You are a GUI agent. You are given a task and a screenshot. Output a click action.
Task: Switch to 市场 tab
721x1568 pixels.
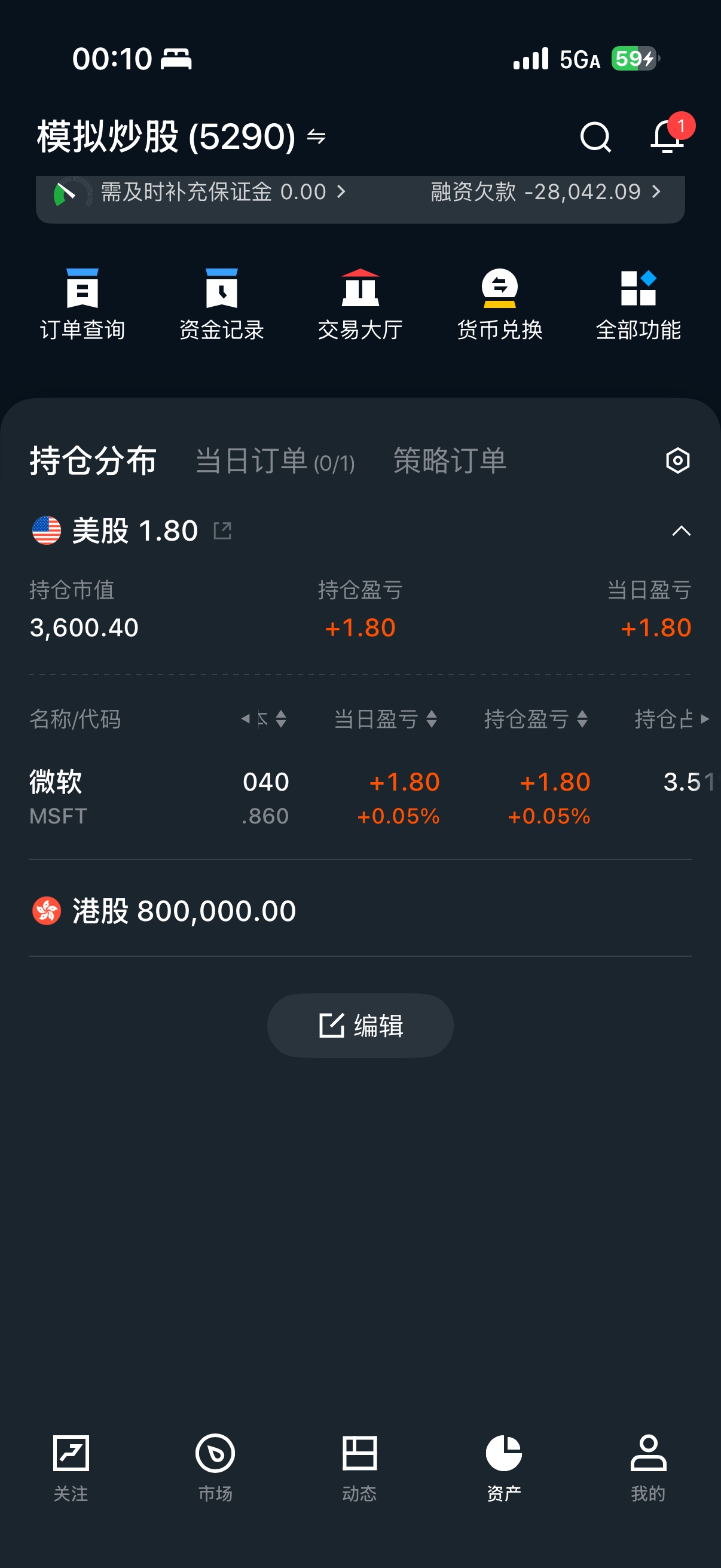coord(215,1467)
